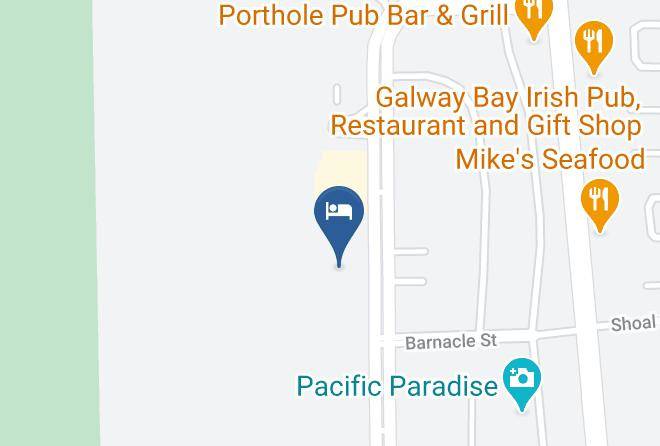Open the blue hotel bed pin
This screenshot has height=446, width=660.
(x=339, y=225)
